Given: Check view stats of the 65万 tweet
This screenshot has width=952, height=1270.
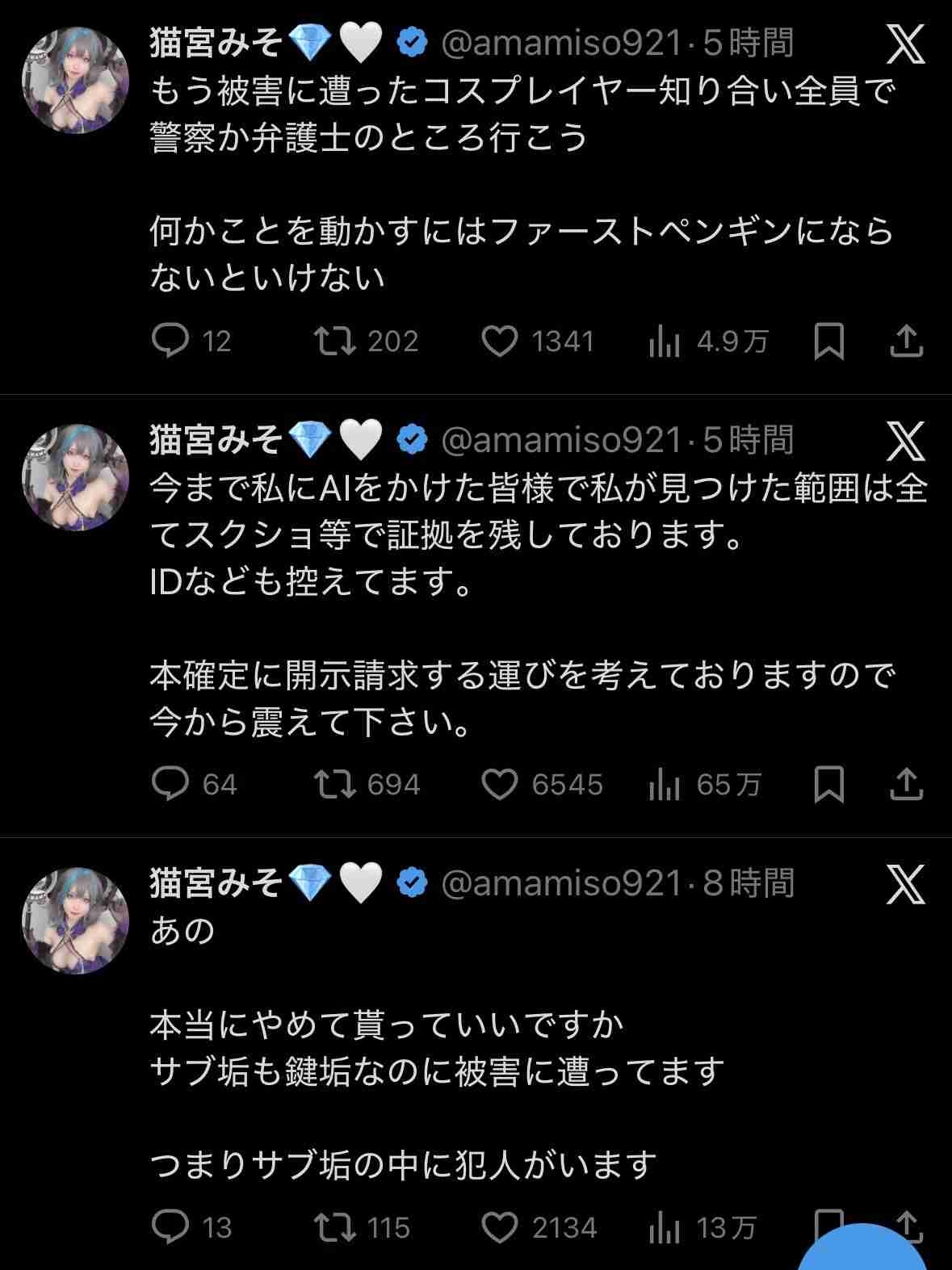Looking at the screenshot, I should click(664, 786).
